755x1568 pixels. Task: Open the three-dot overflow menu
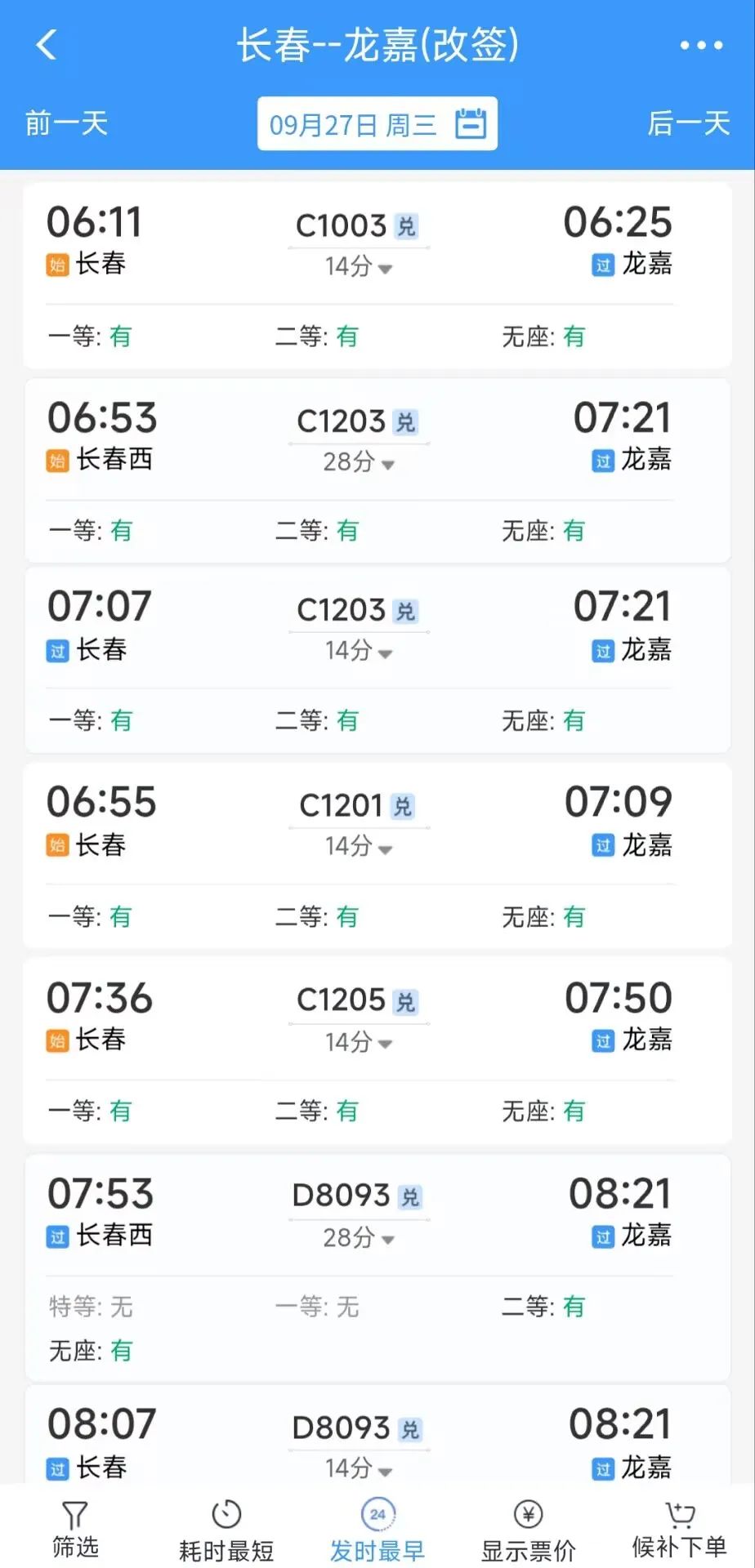pyautogui.click(x=702, y=45)
